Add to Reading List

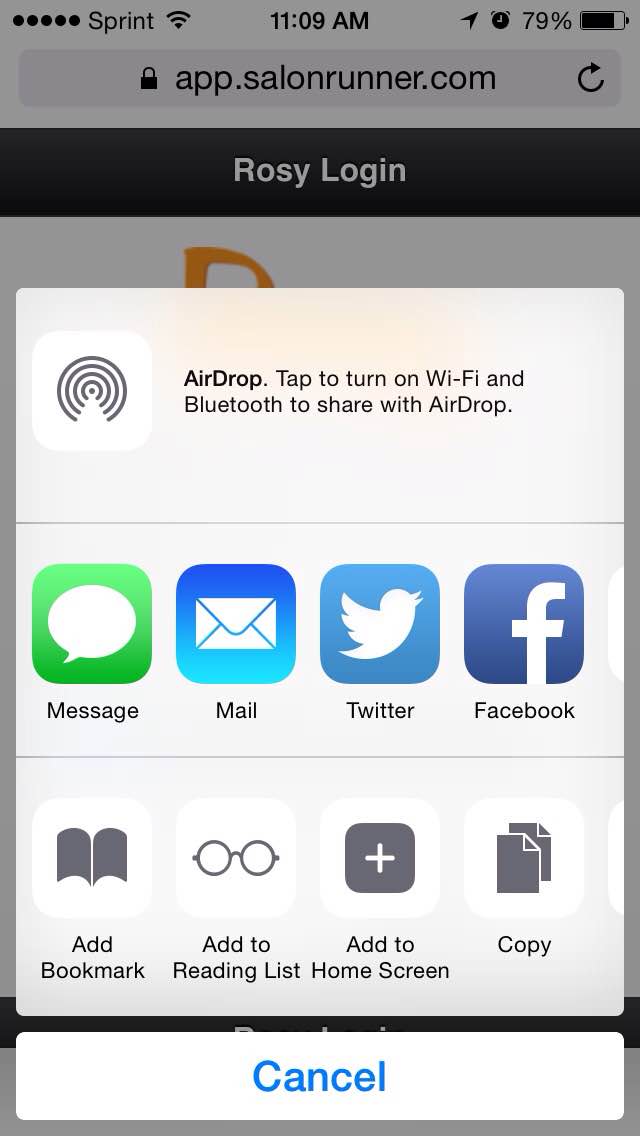[236, 858]
